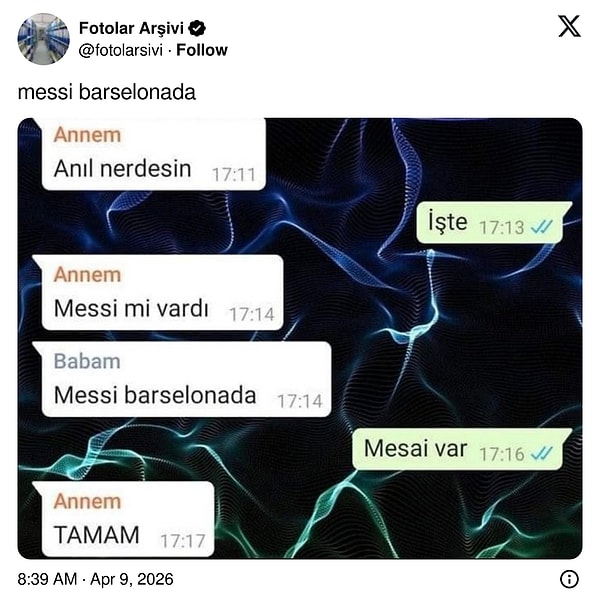The width and height of the screenshot is (600, 609).
Task: Follow the Fotolar Arşivi account
Action: (x=202, y=50)
